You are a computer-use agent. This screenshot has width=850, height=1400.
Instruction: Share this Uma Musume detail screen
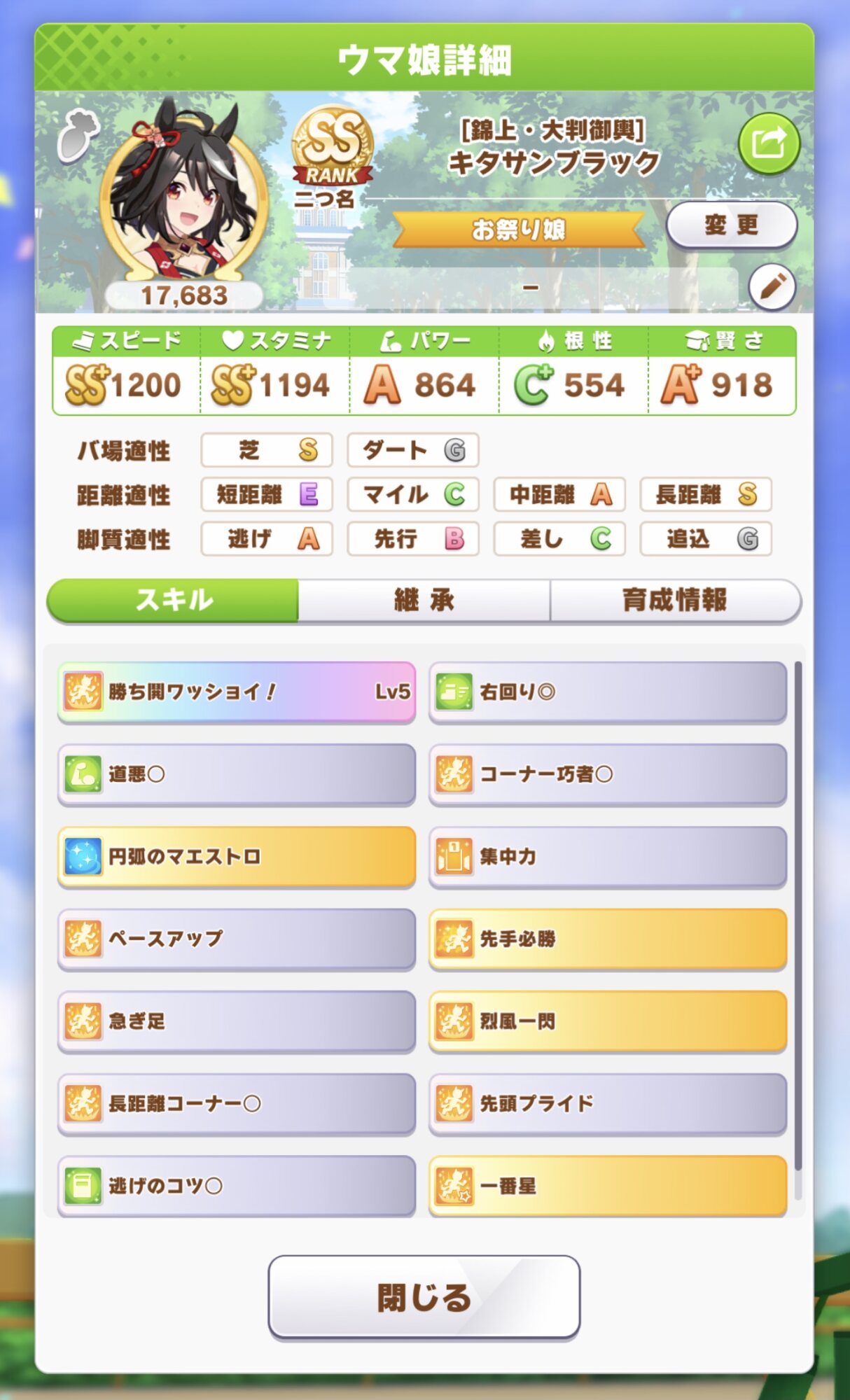(x=769, y=143)
